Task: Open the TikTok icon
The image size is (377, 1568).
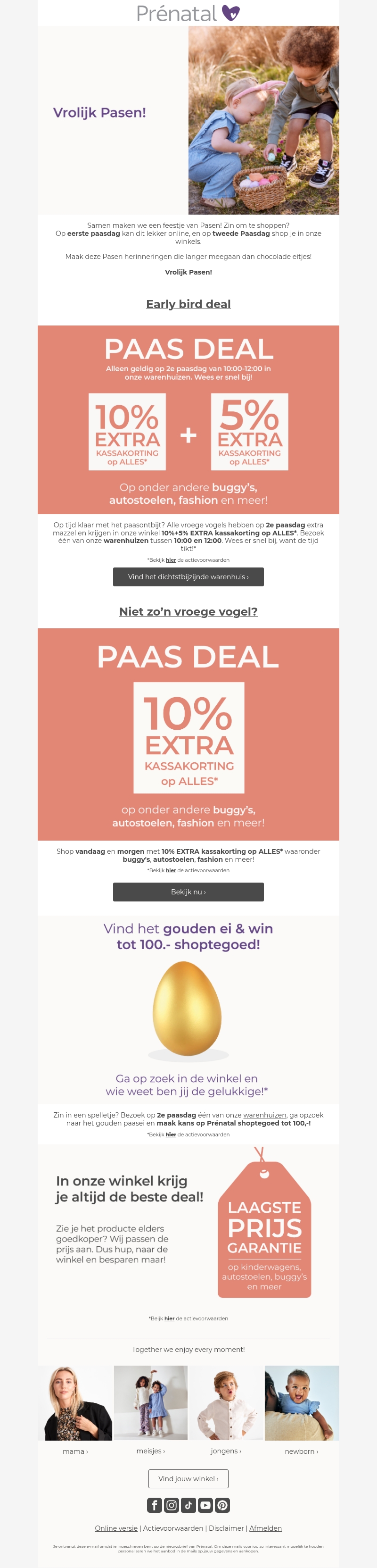Action: click(188, 1505)
